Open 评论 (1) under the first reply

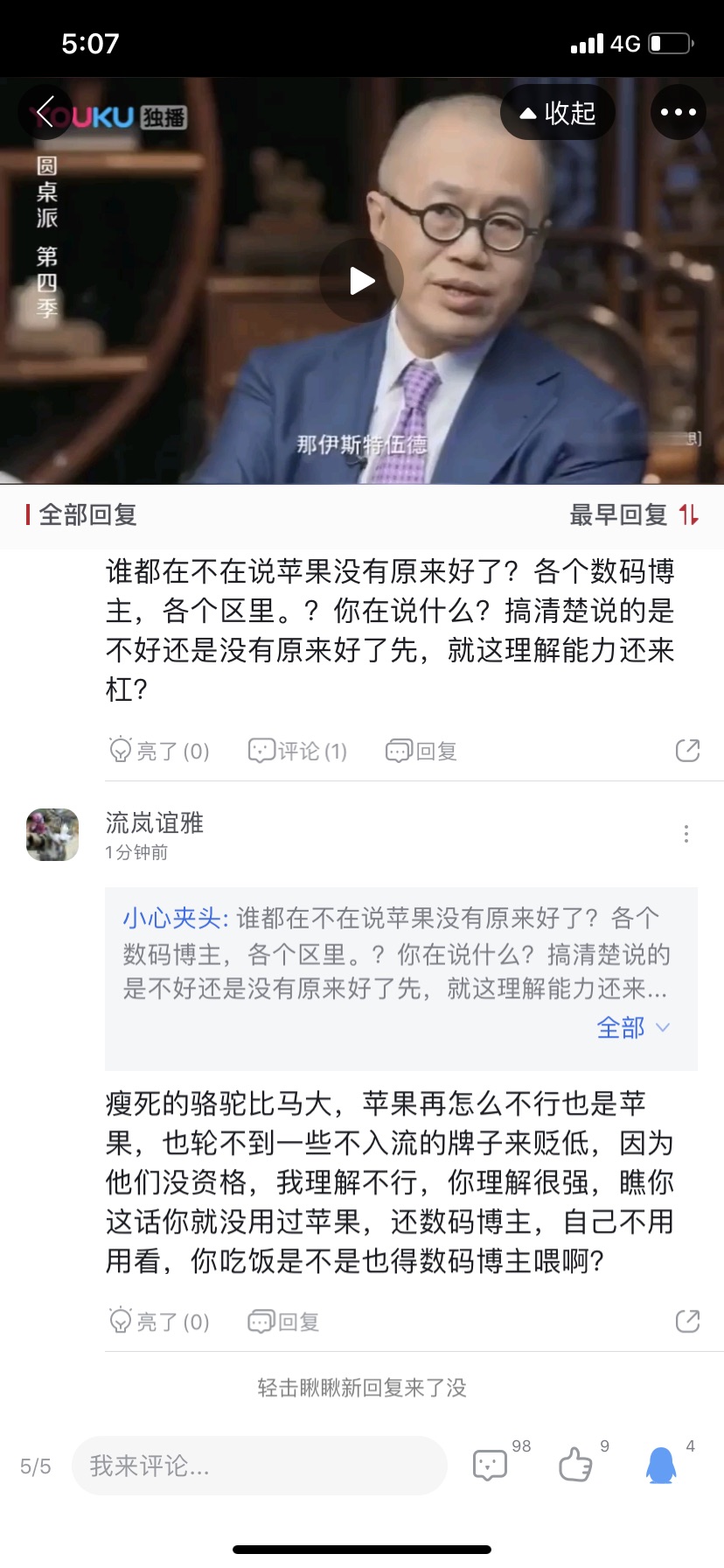coord(297,751)
